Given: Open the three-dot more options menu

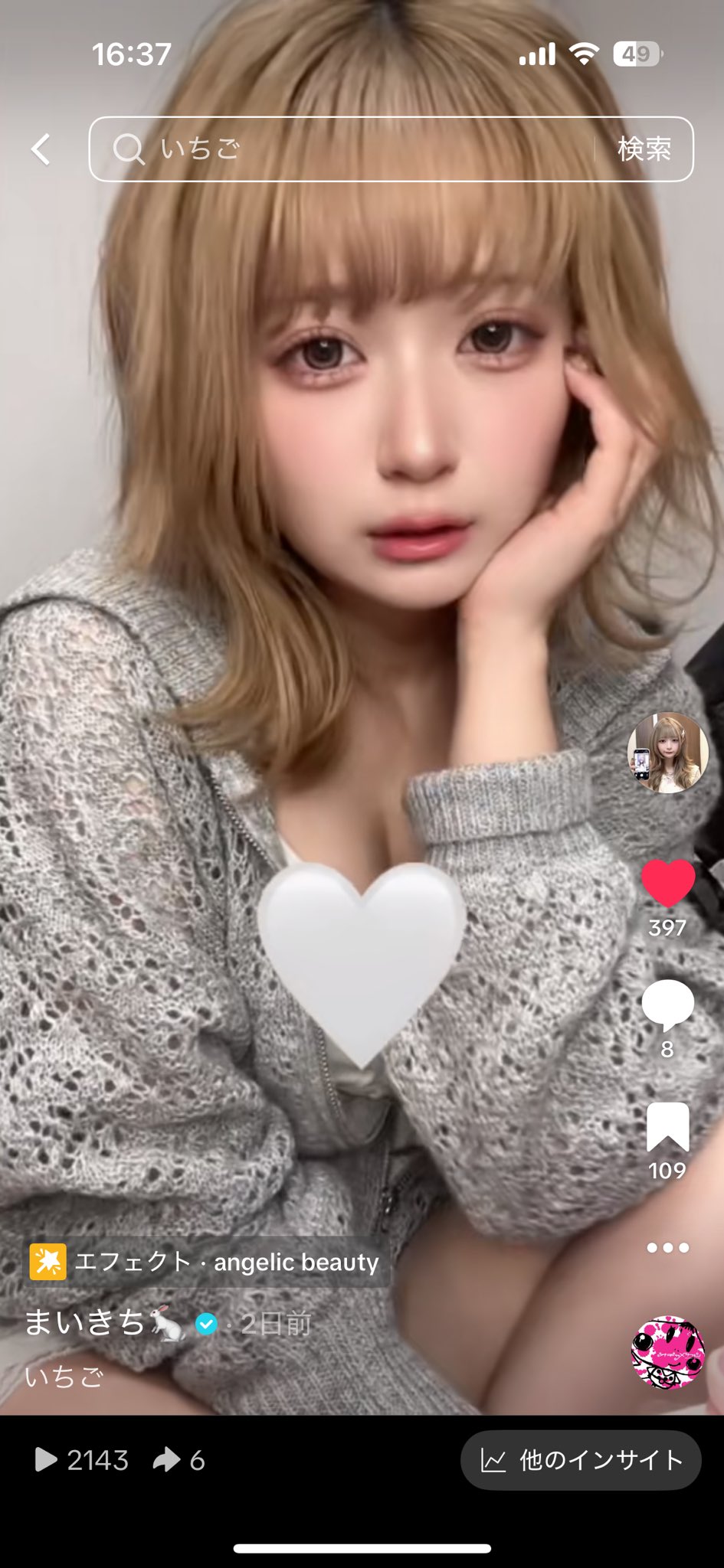Looking at the screenshot, I should pos(667,1247).
